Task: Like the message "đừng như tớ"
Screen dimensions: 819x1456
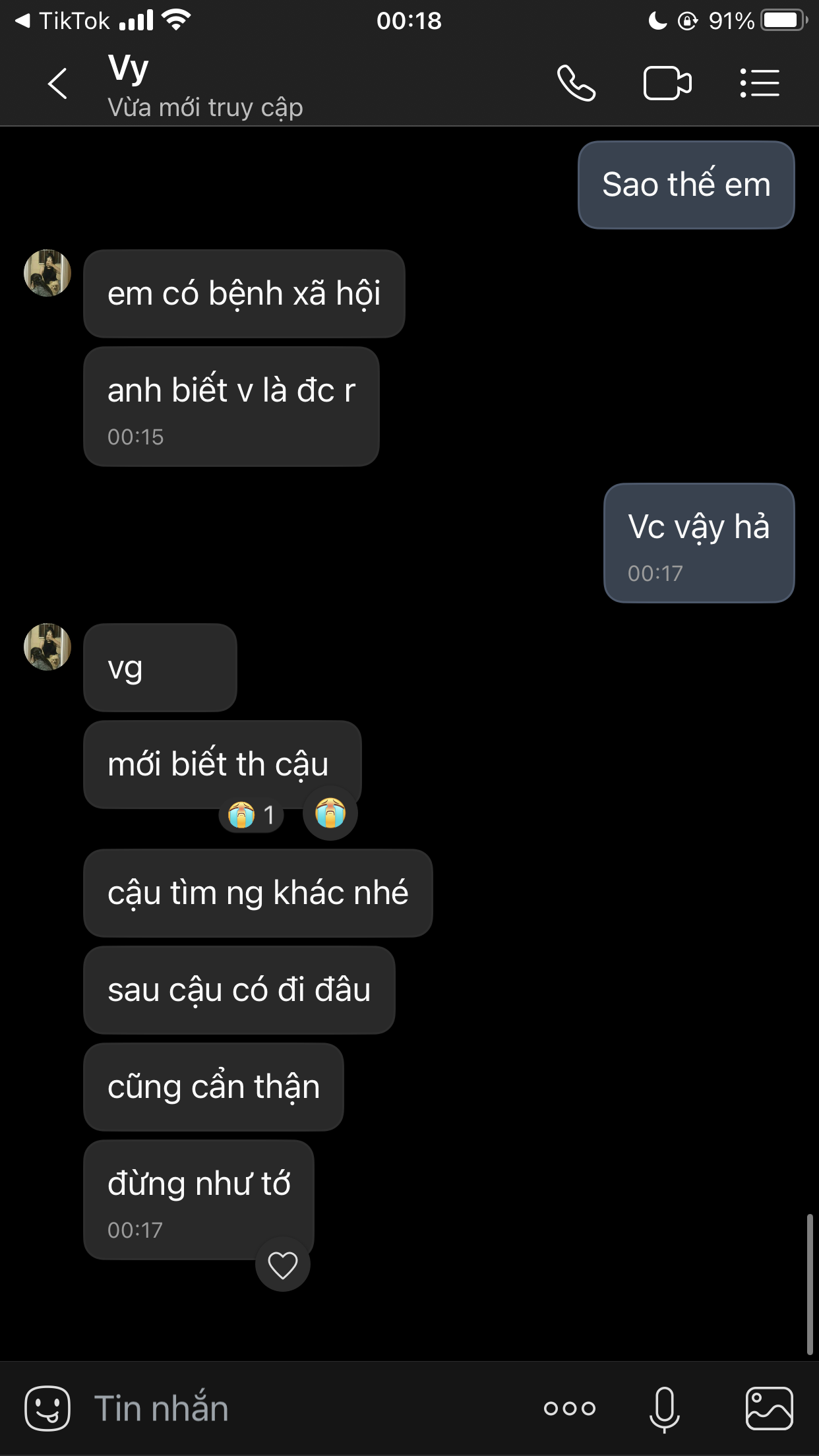Action: pyautogui.click(x=283, y=1265)
